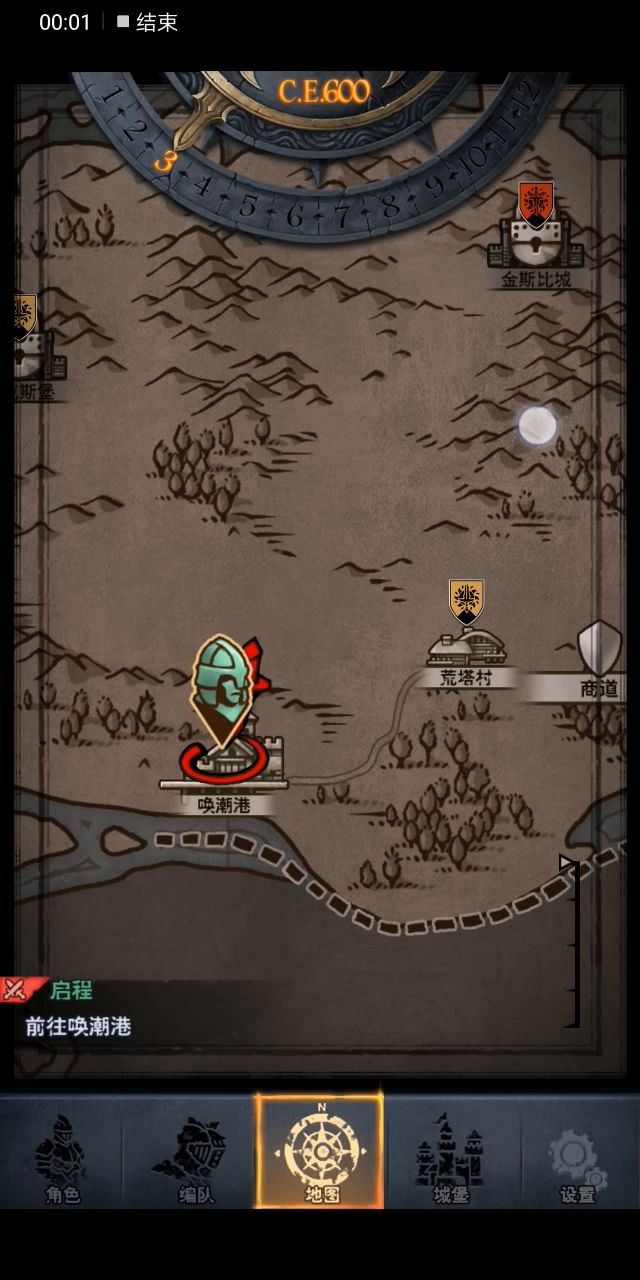Select the 地图 tab
The width and height of the screenshot is (640, 1280).
tap(319, 1152)
